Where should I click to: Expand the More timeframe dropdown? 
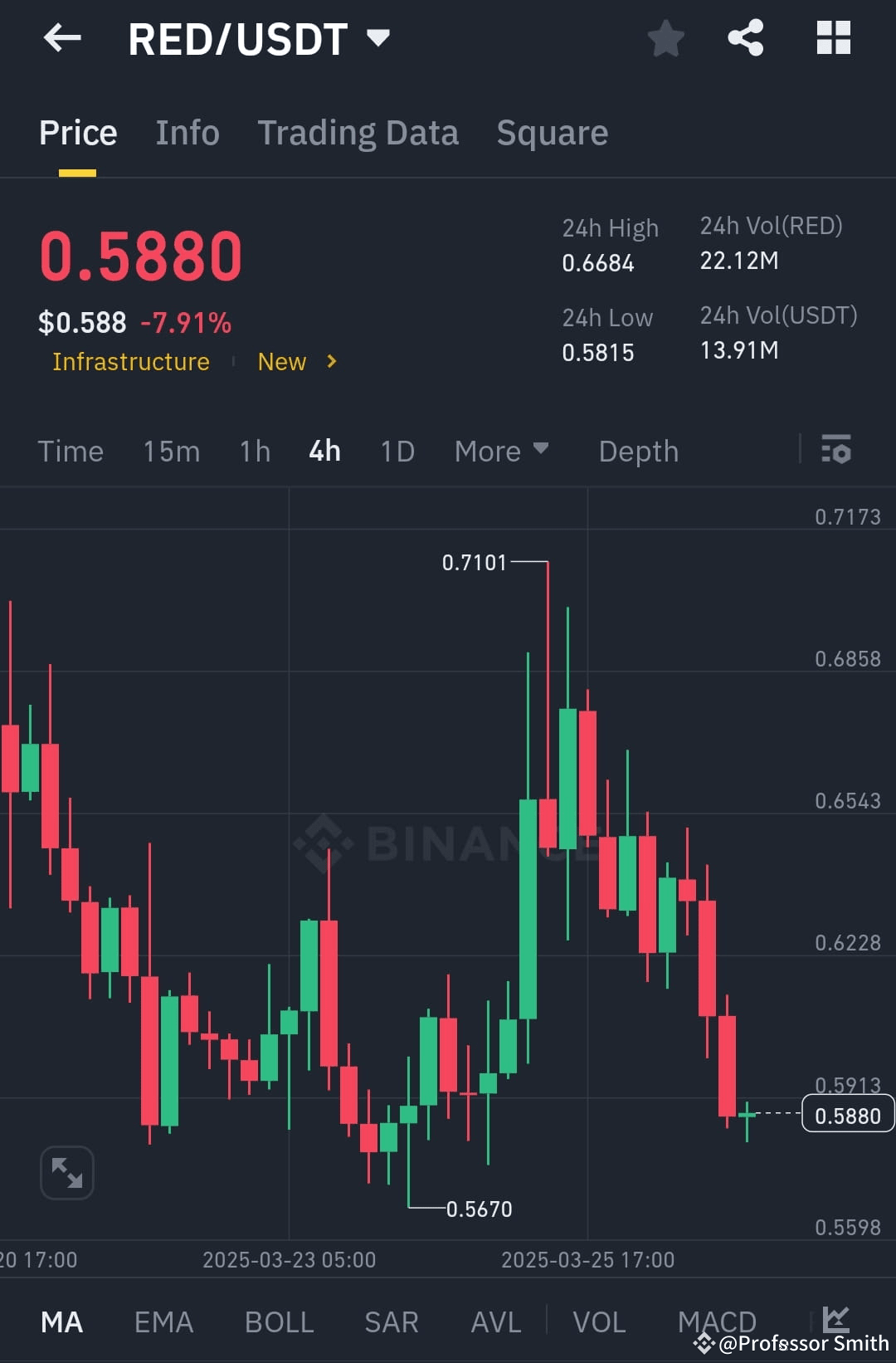(x=502, y=451)
